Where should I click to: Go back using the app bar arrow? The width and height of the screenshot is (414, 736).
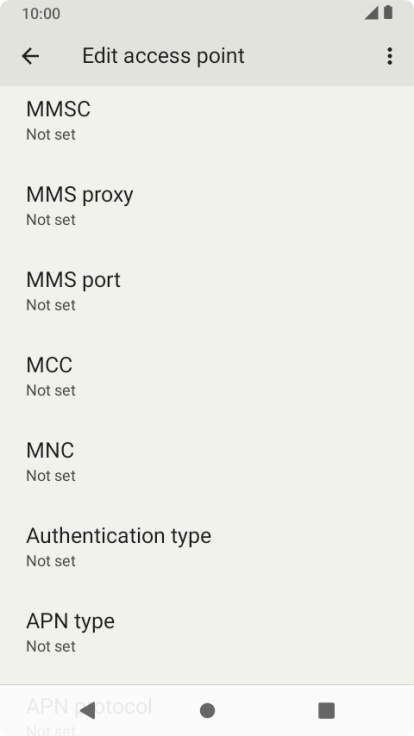31,56
